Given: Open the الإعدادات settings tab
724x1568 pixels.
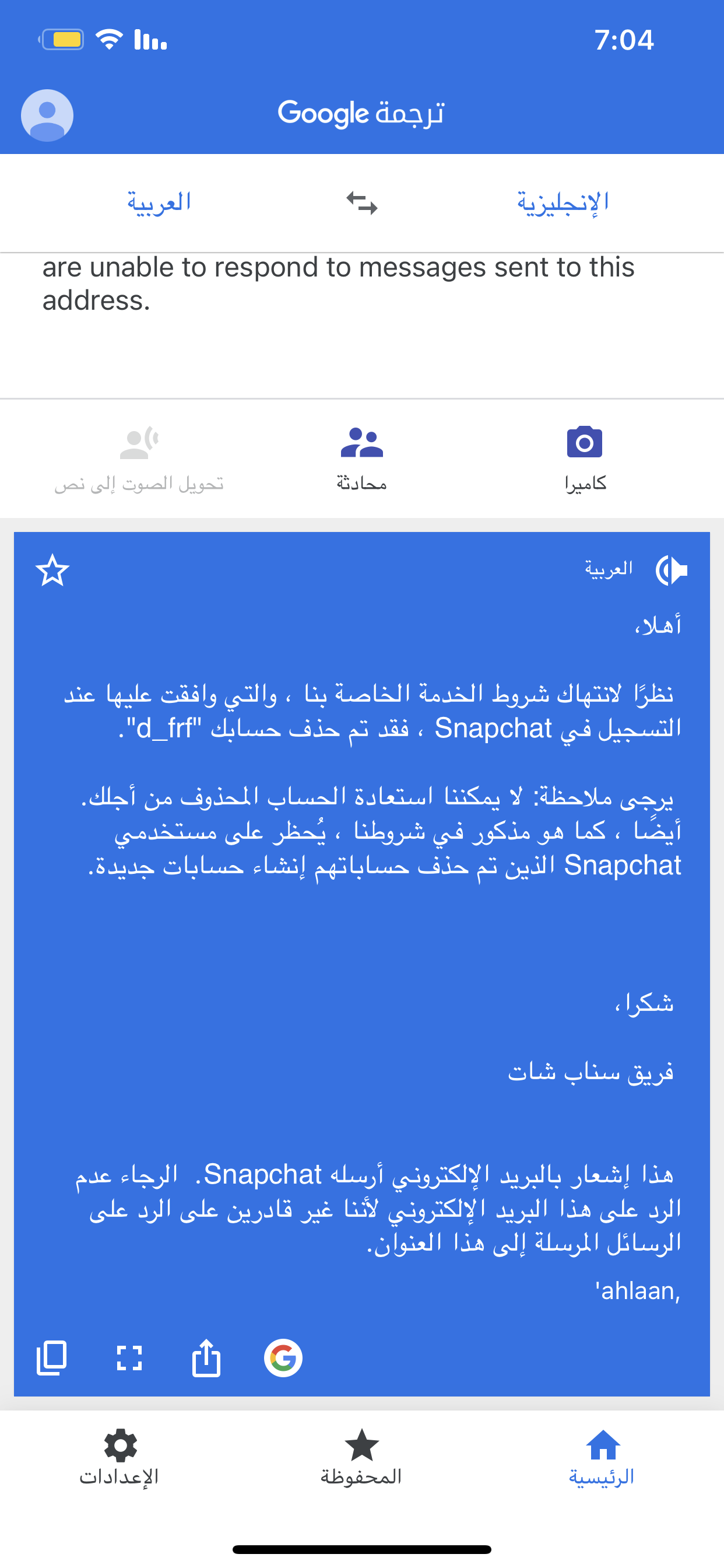Looking at the screenshot, I should pyautogui.click(x=120, y=1458).
